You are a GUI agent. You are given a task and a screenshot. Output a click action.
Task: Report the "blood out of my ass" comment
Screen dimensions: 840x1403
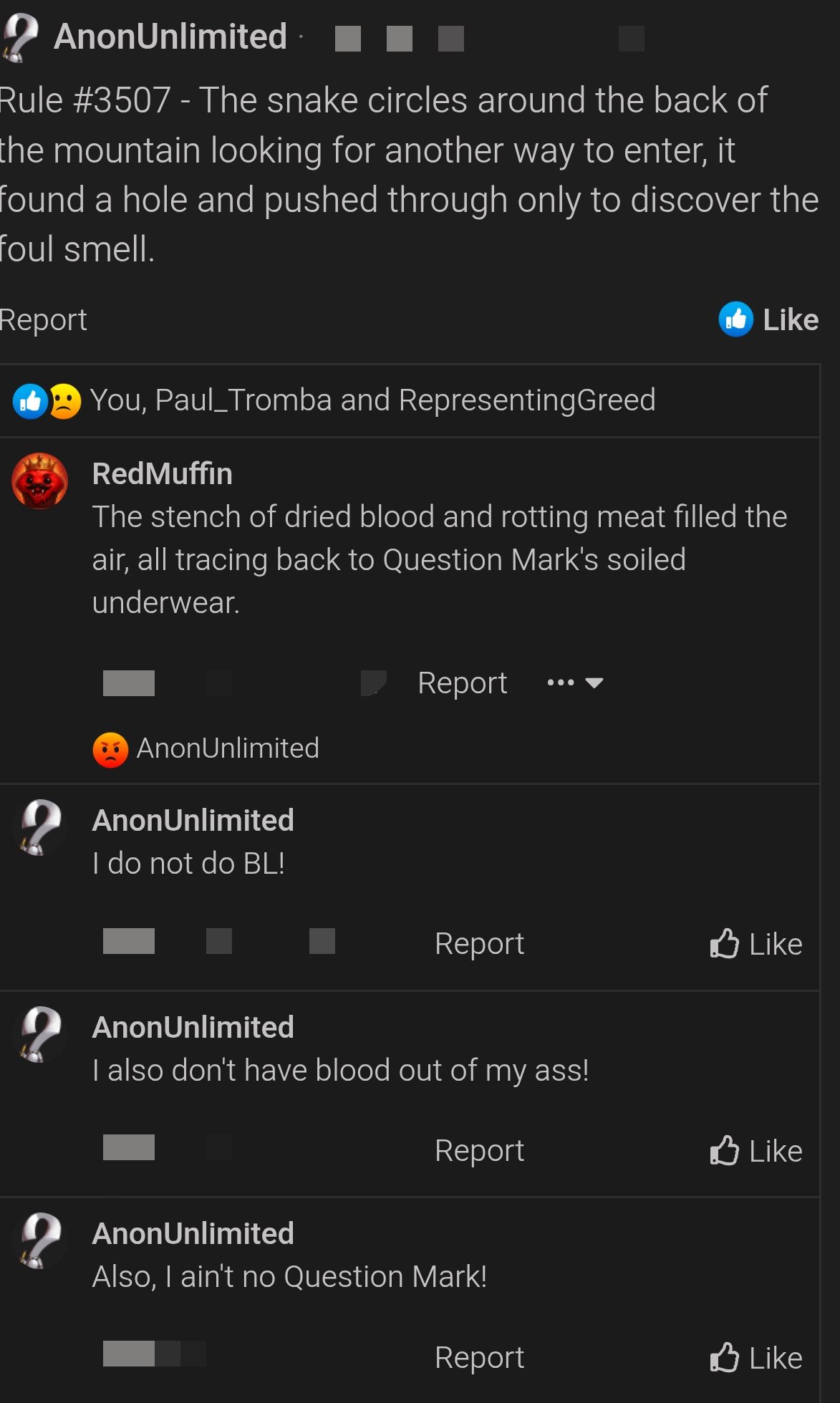(x=479, y=1150)
